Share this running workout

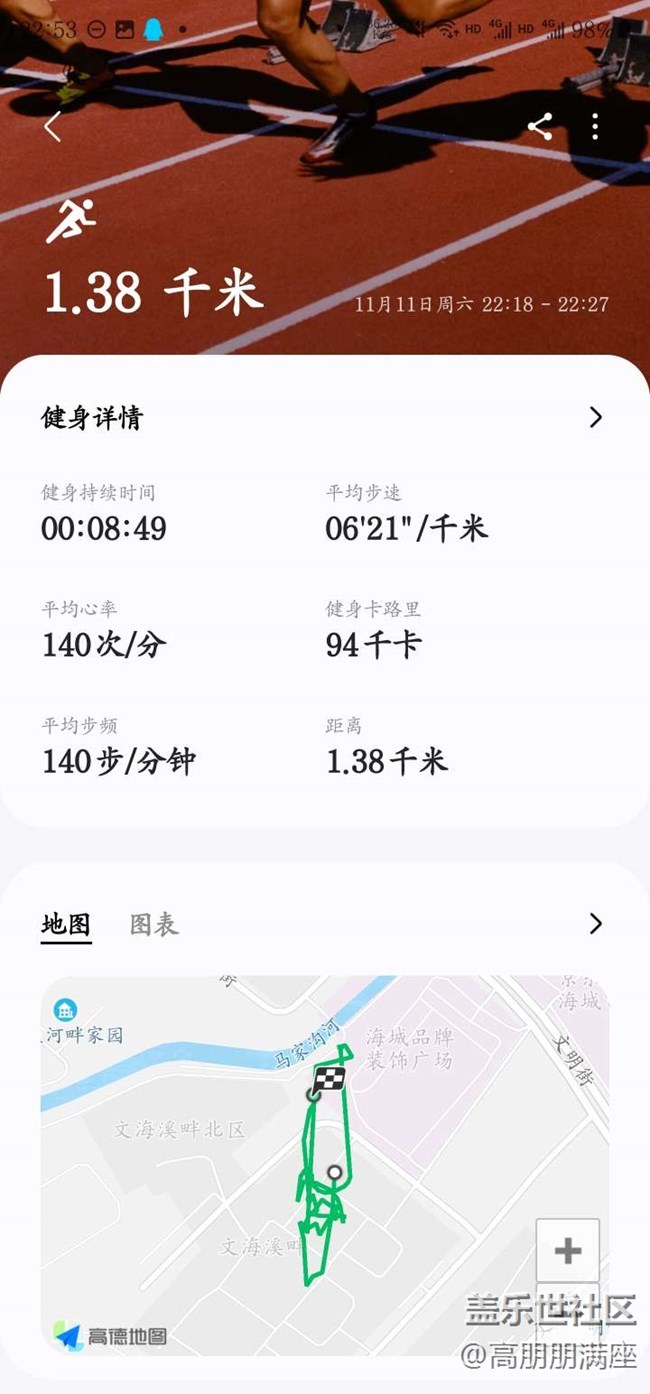pos(540,126)
